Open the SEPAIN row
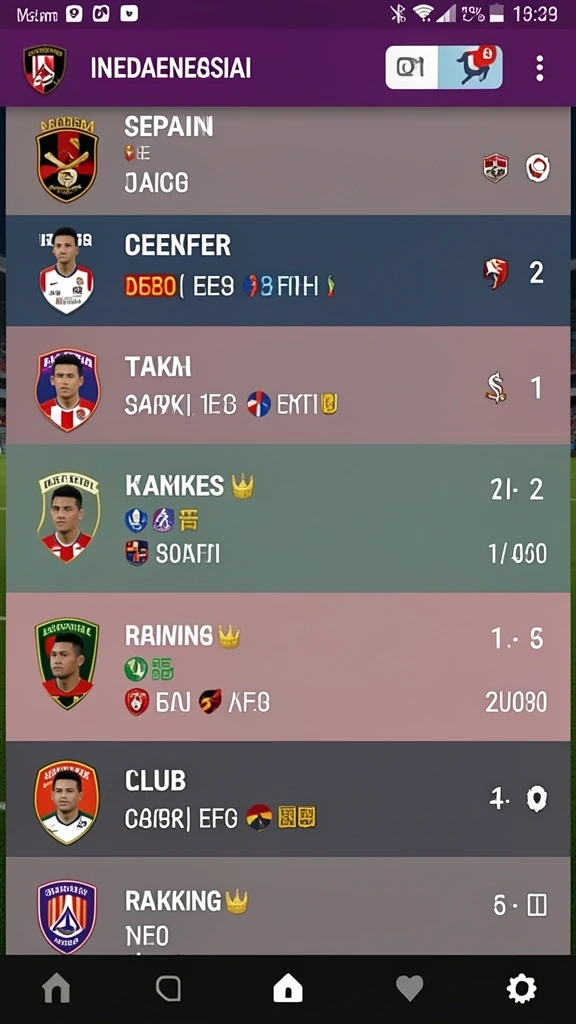 coord(288,161)
